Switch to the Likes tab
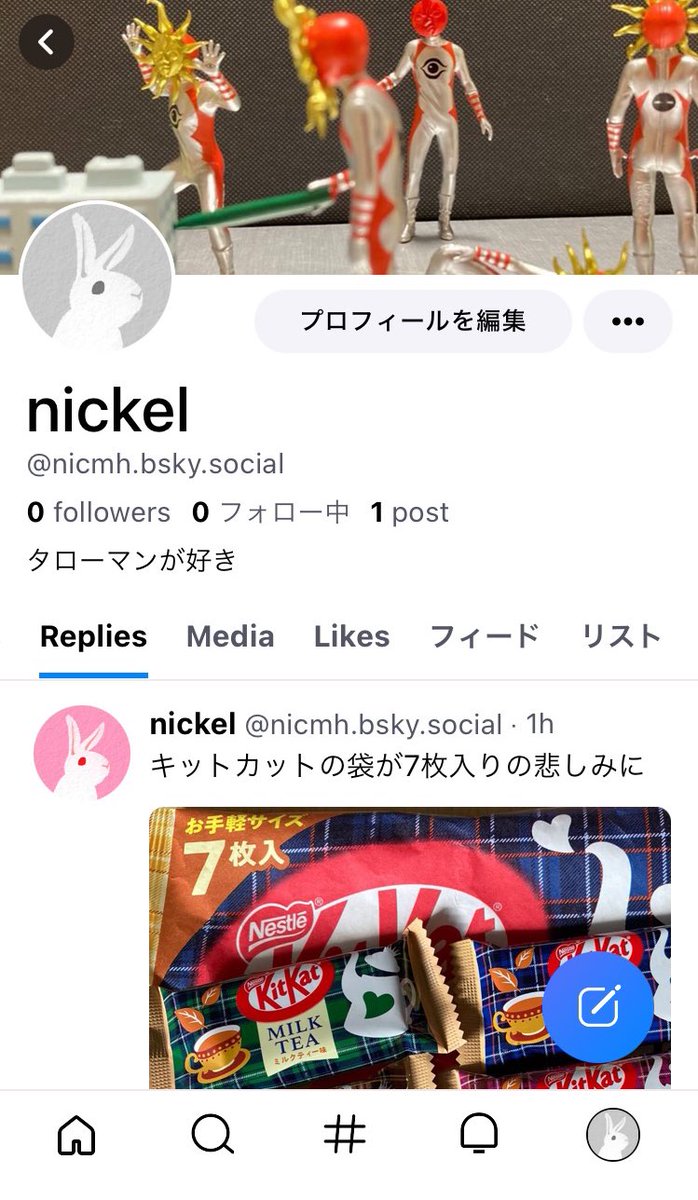The height and width of the screenshot is (1200, 698). click(x=351, y=637)
